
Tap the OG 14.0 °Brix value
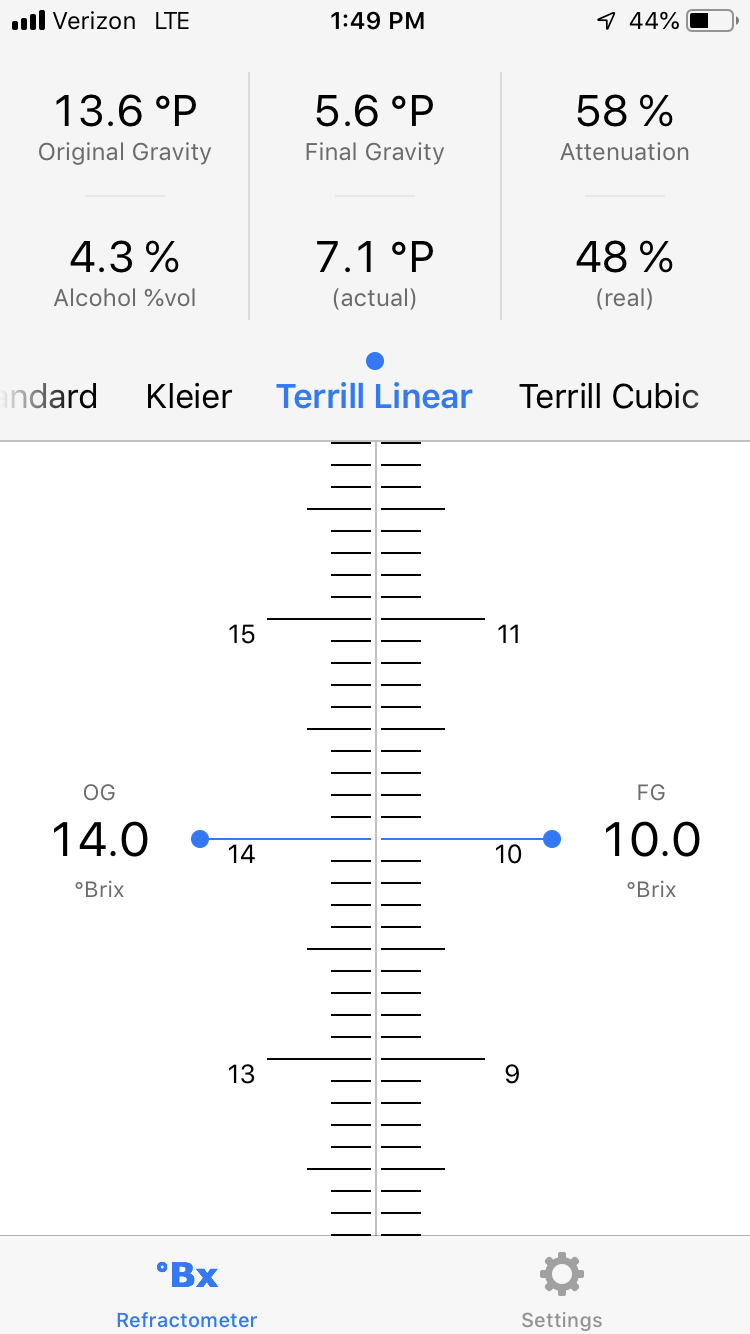[x=100, y=840]
